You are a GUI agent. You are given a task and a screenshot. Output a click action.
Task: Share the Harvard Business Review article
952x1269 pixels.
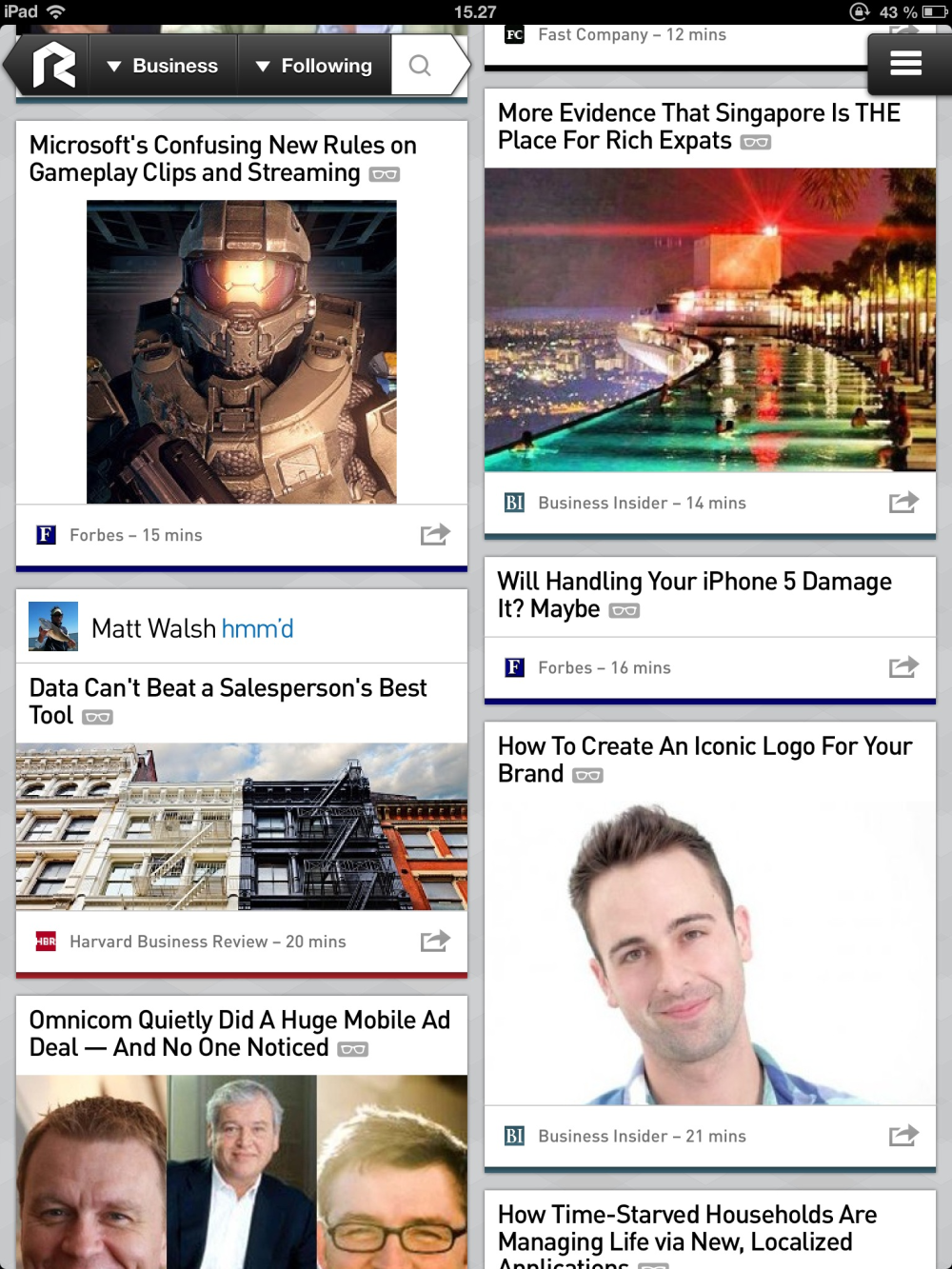click(435, 942)
